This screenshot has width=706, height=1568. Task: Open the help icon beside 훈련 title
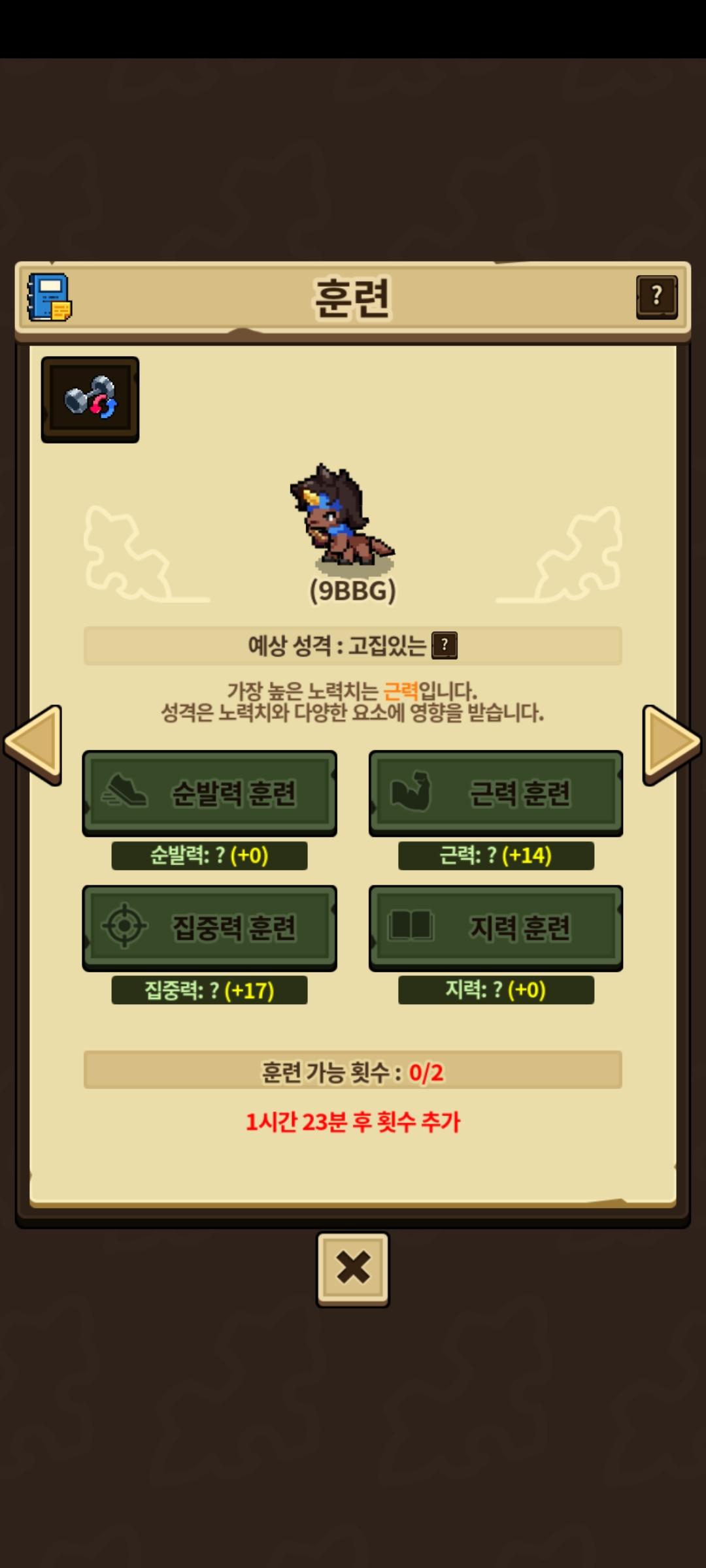(x=656, y=297)
